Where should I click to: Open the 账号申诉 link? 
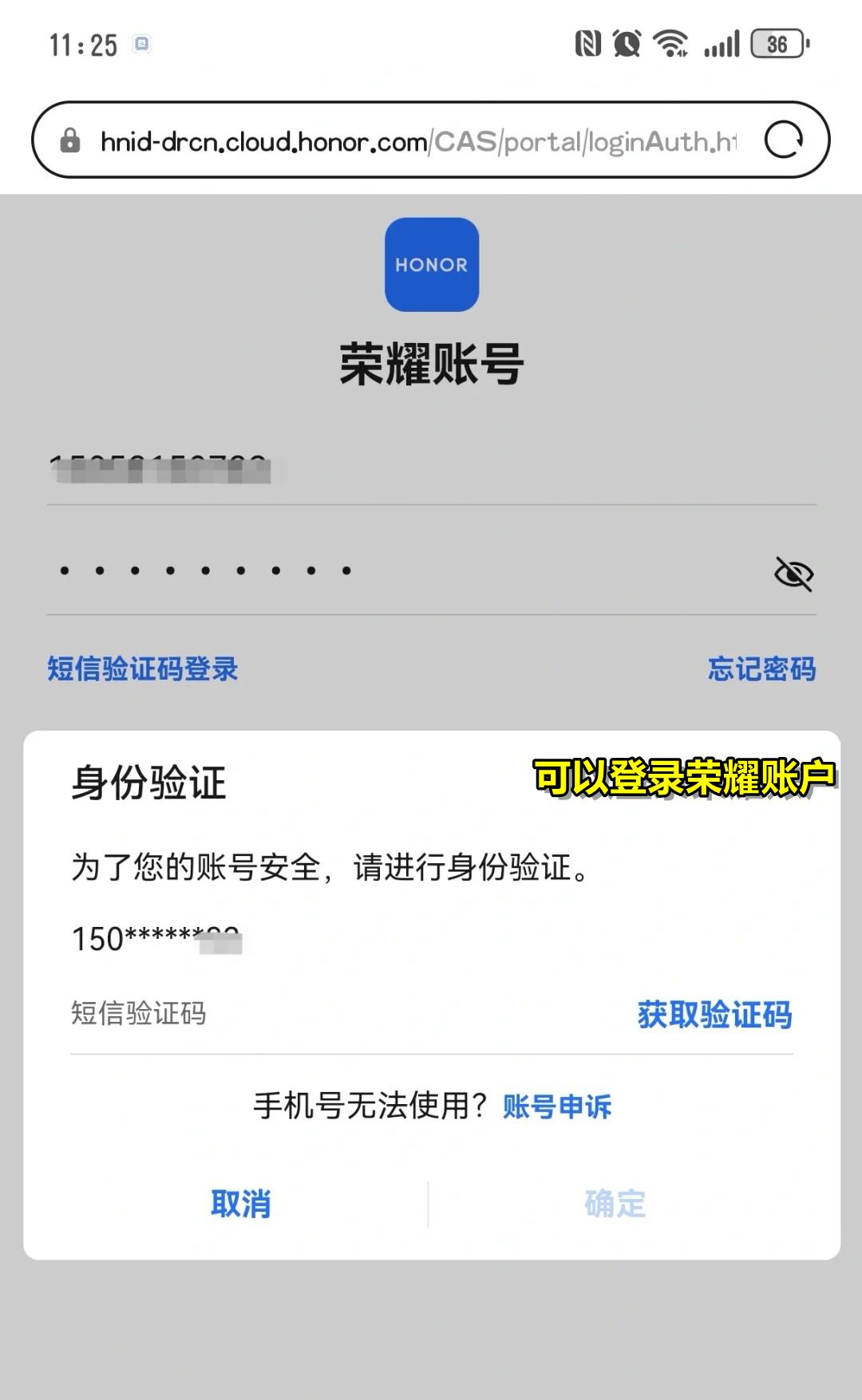coord(556,1106)
